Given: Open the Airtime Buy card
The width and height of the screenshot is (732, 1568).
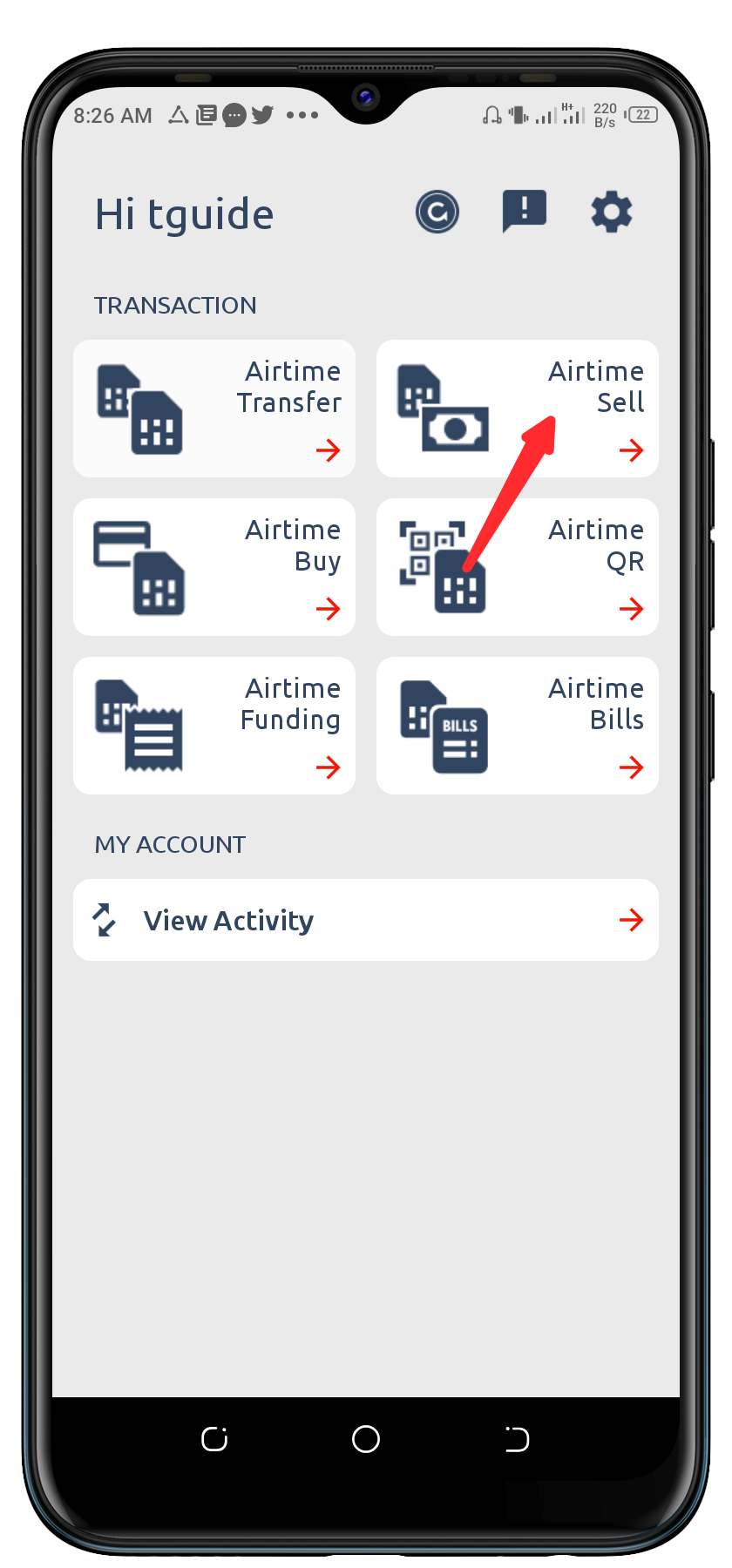Looking at the screenshot, I should pos(214,567).
